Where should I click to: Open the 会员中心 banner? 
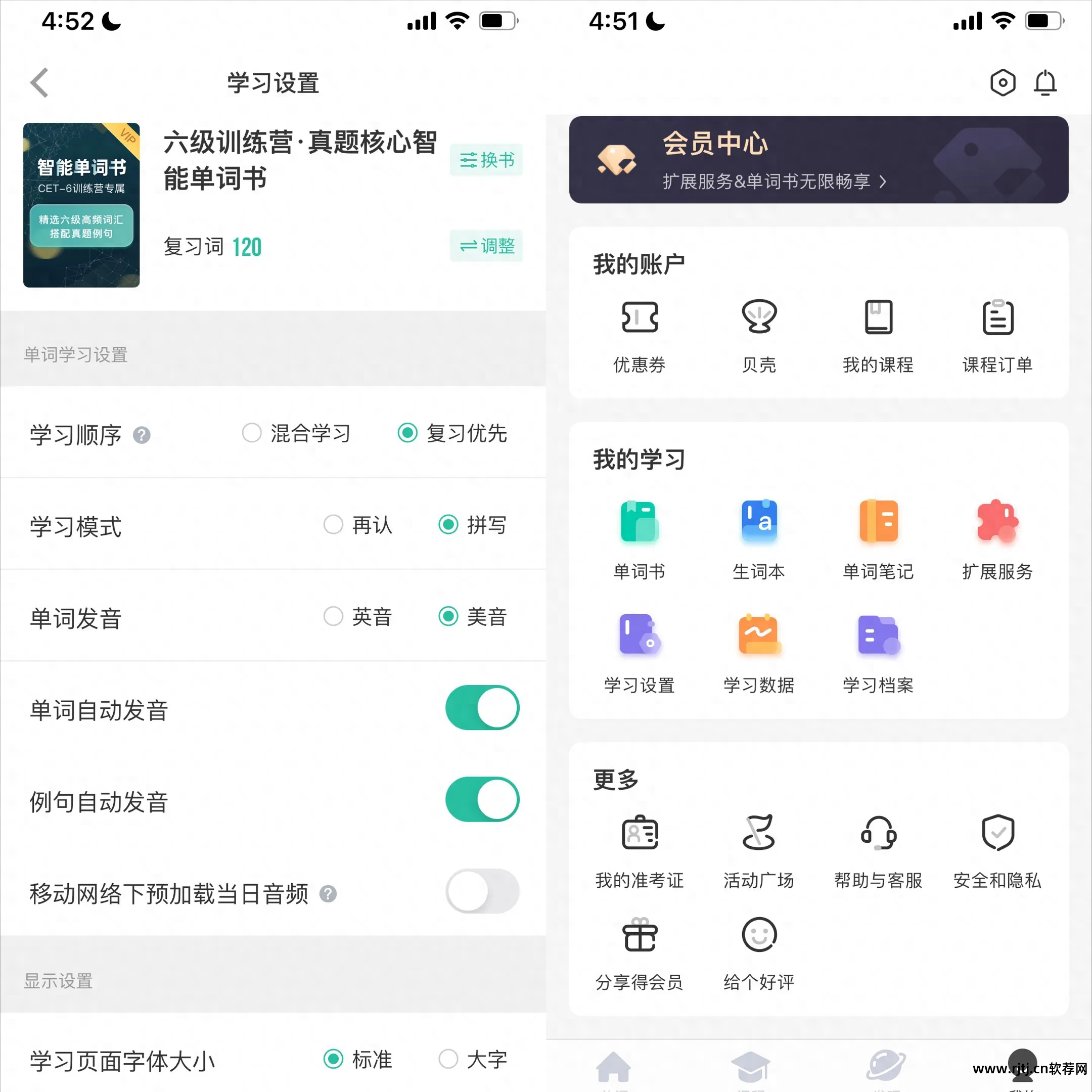(818, 160)
